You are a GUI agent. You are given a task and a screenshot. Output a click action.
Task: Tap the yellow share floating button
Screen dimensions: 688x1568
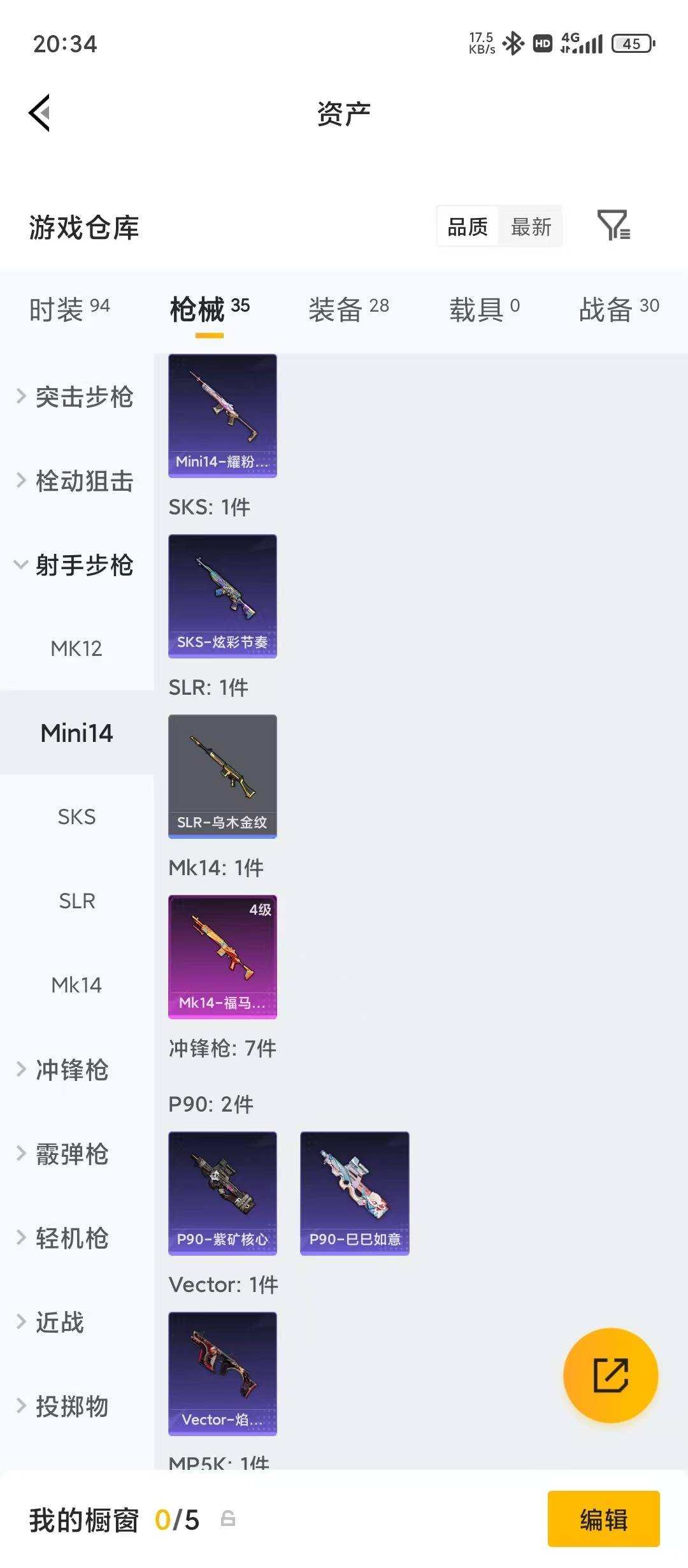click(x=611, y=1375)
